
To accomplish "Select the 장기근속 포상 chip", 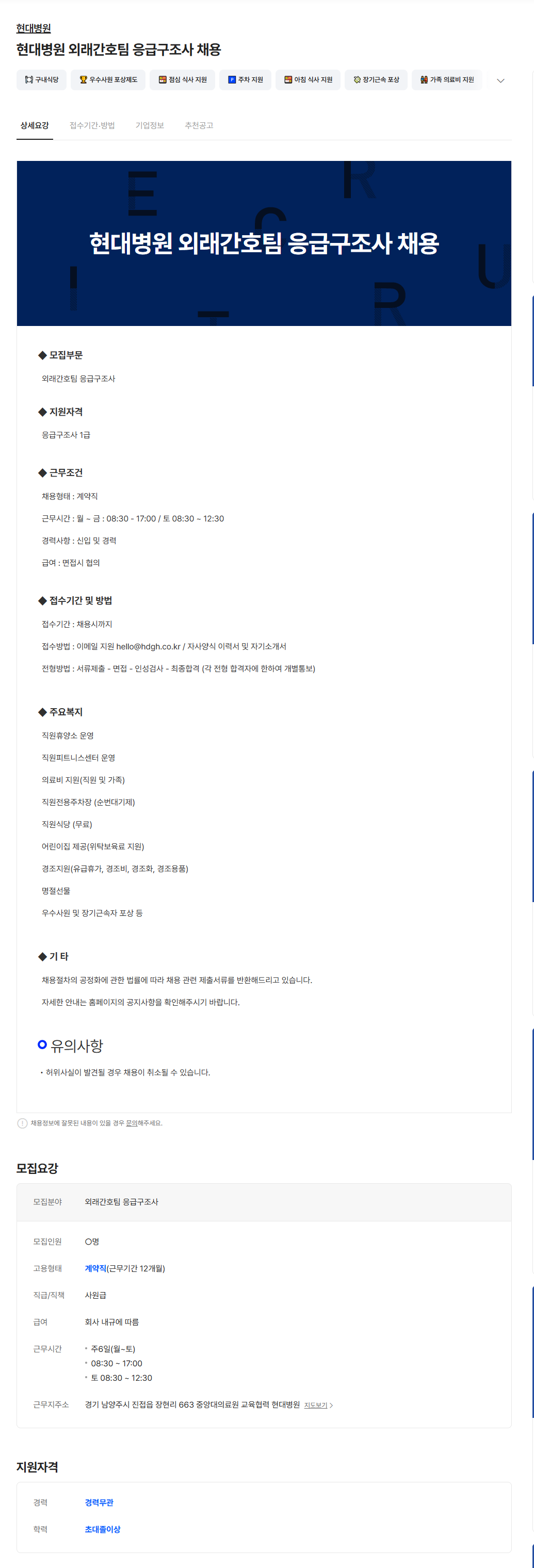I will tap(376, 80).
